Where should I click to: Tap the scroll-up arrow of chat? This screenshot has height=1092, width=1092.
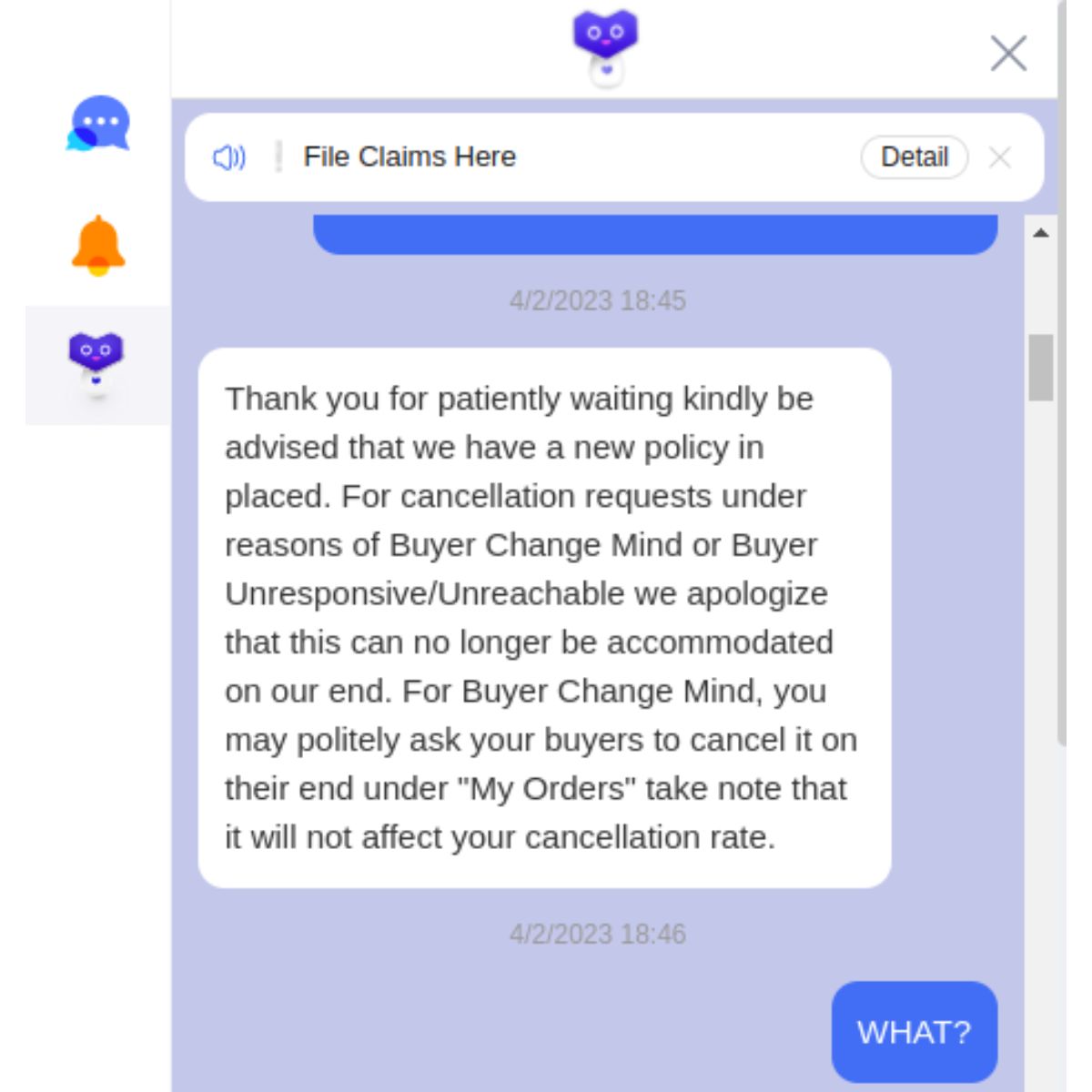pos(1041,233)
